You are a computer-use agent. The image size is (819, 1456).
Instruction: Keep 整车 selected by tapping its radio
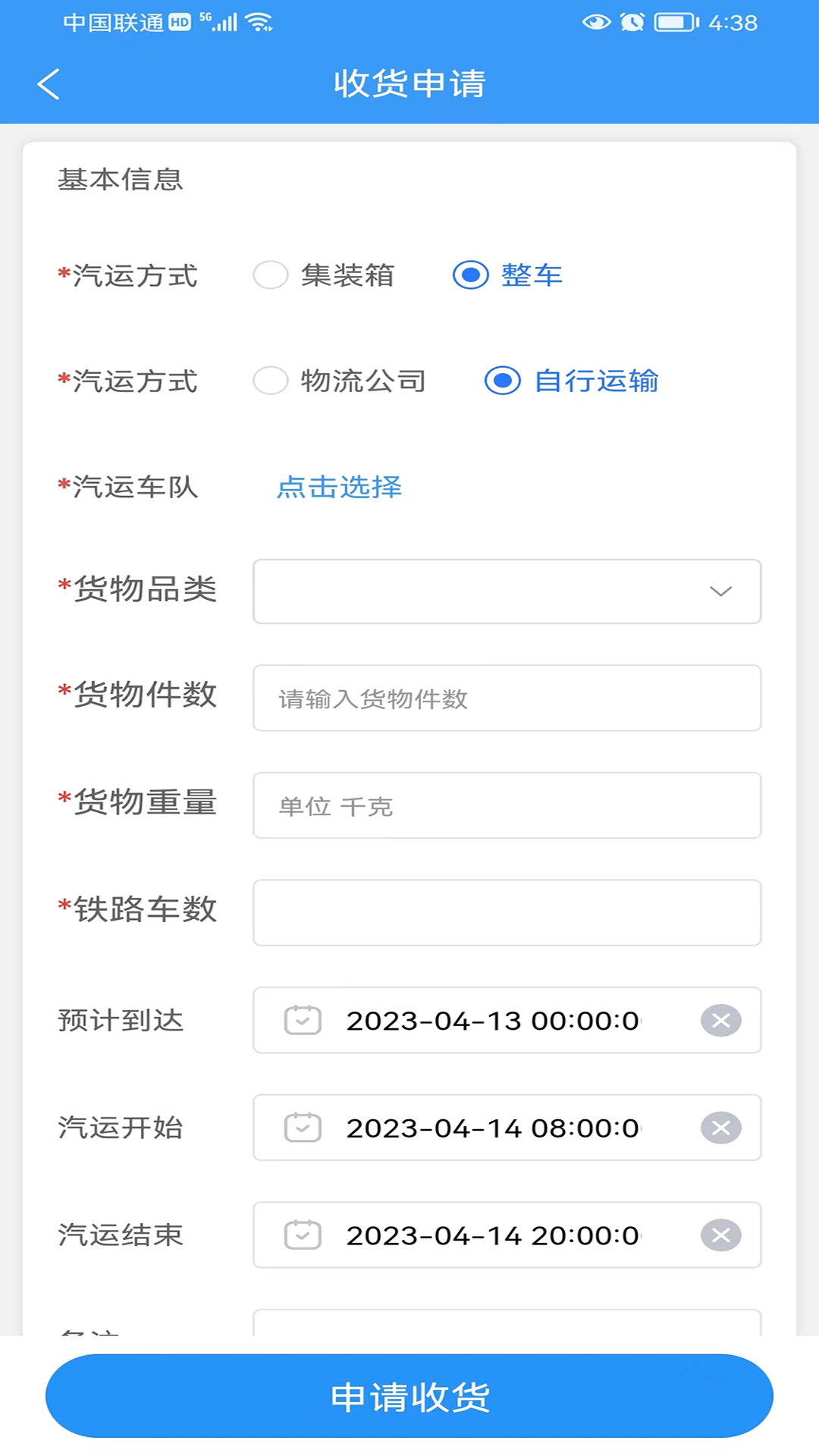point(470,275)
